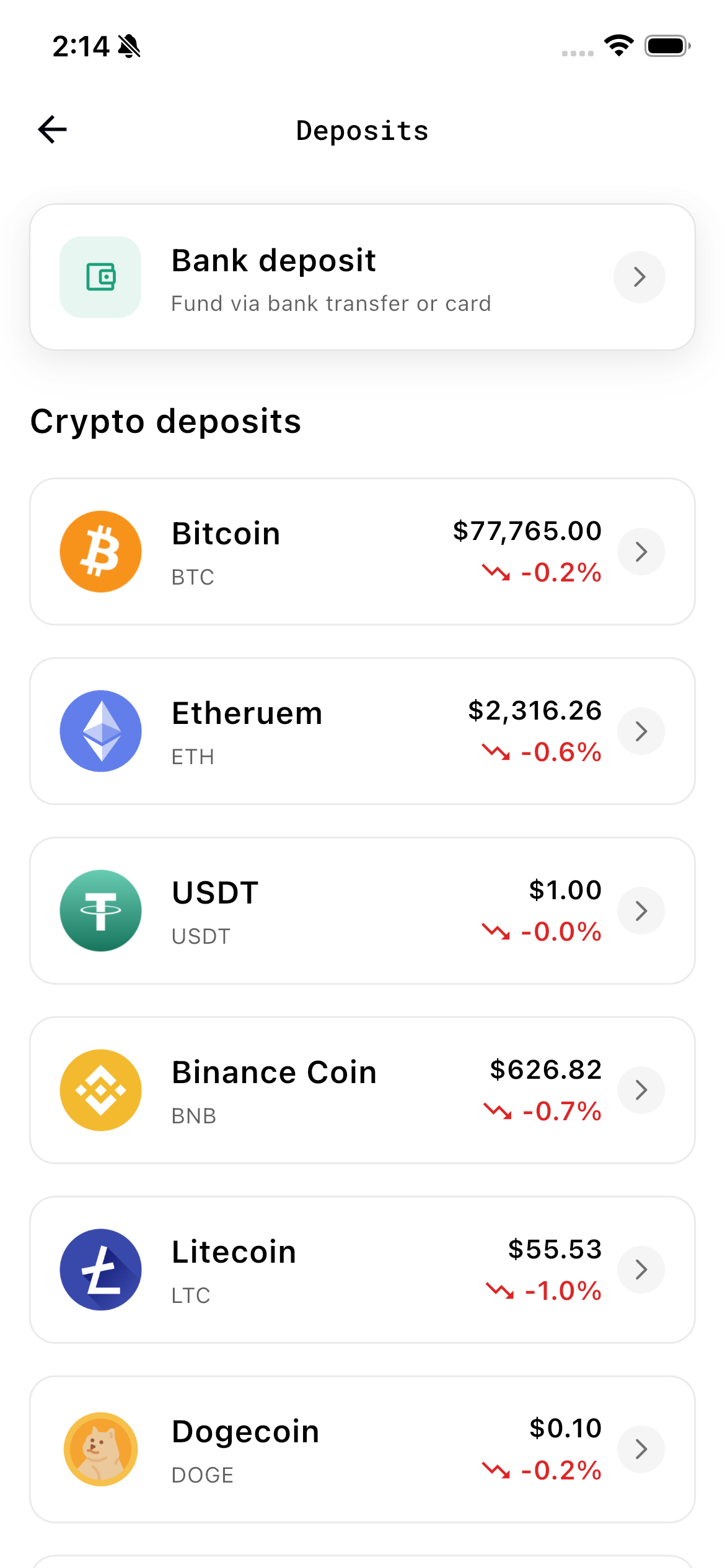Click the back arrow icon

coord(52,129)
